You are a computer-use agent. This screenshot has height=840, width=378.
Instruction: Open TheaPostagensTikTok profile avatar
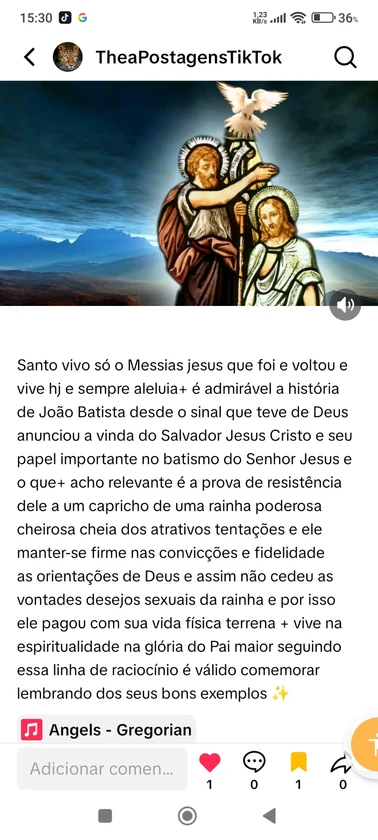click(x=67, y=57)
